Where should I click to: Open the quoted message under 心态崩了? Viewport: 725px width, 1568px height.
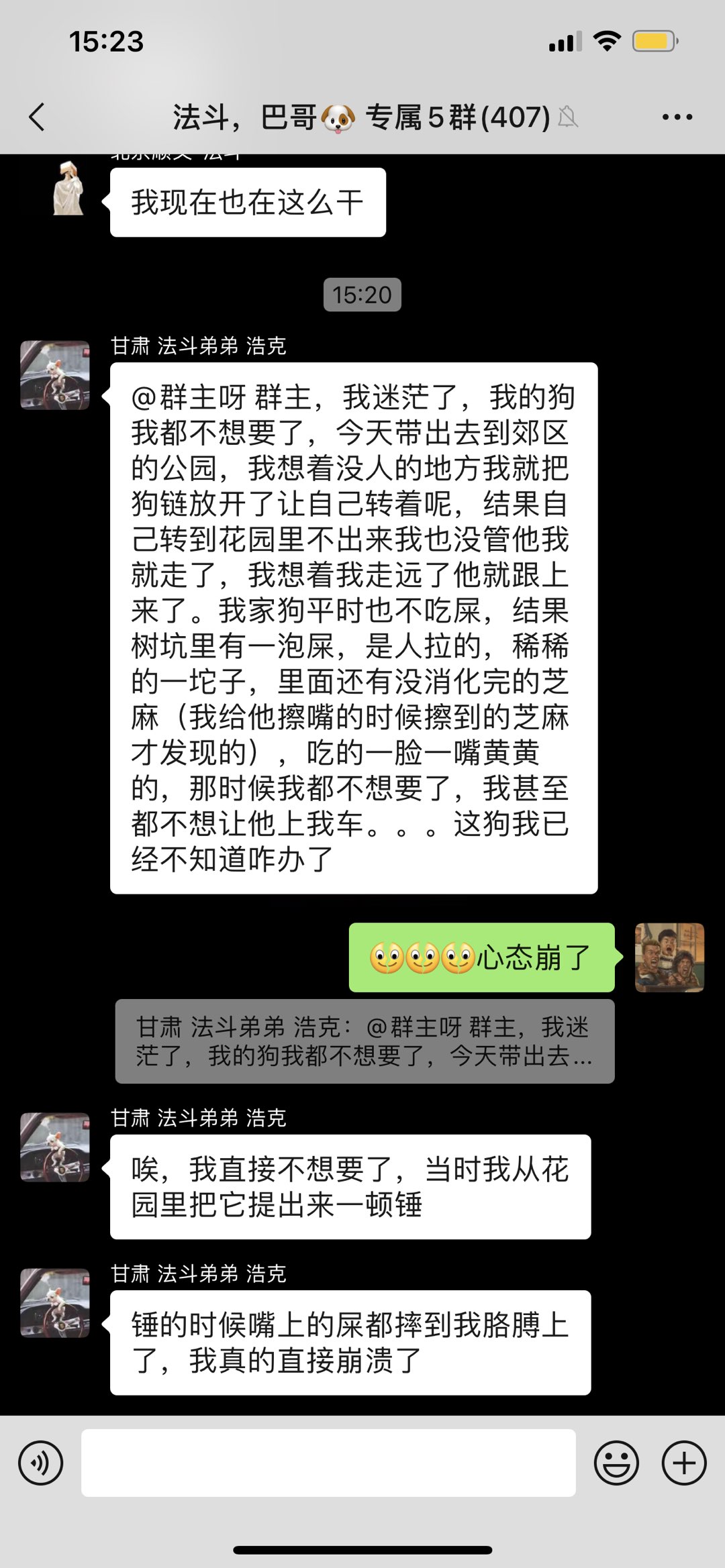[x=365, y=1041]
